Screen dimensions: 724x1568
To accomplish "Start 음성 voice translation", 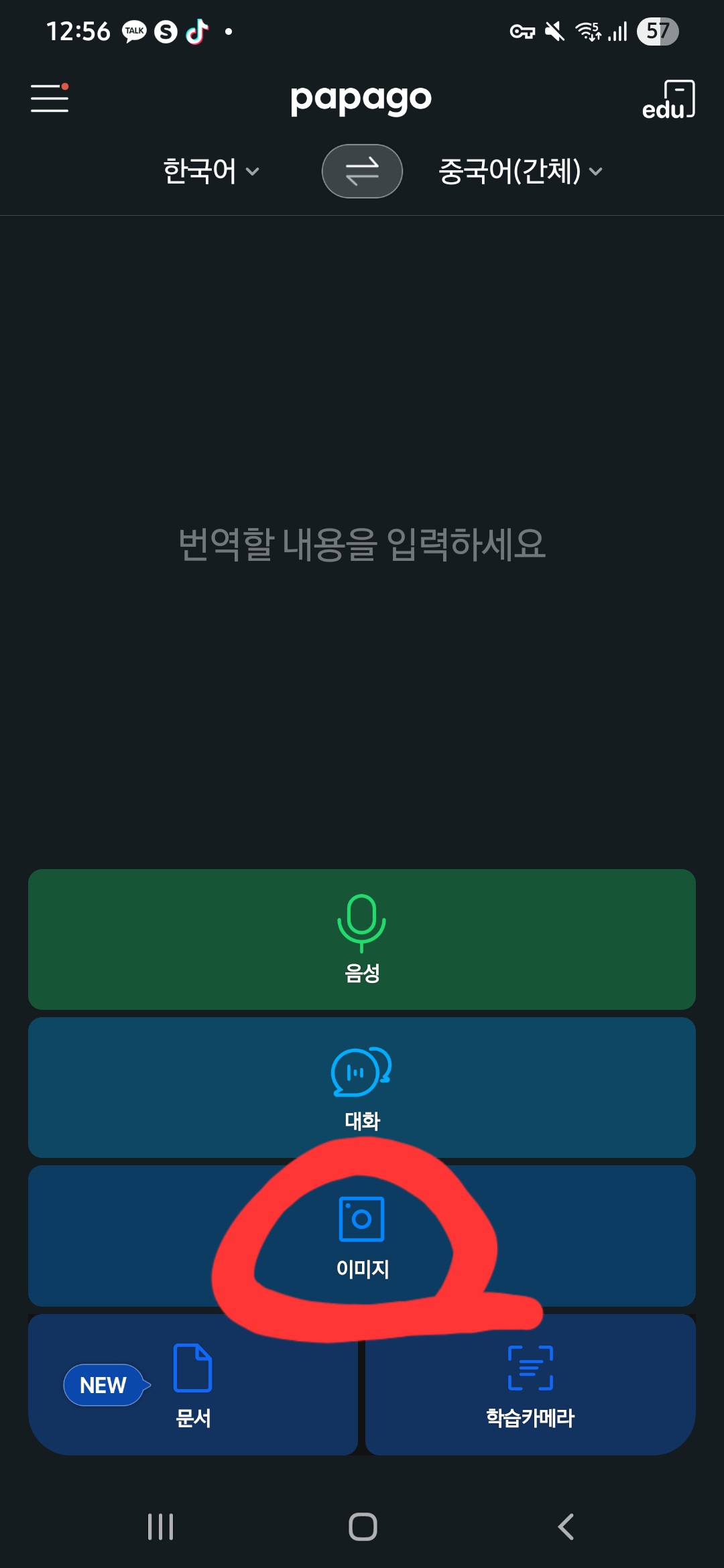I will point(362,939).
